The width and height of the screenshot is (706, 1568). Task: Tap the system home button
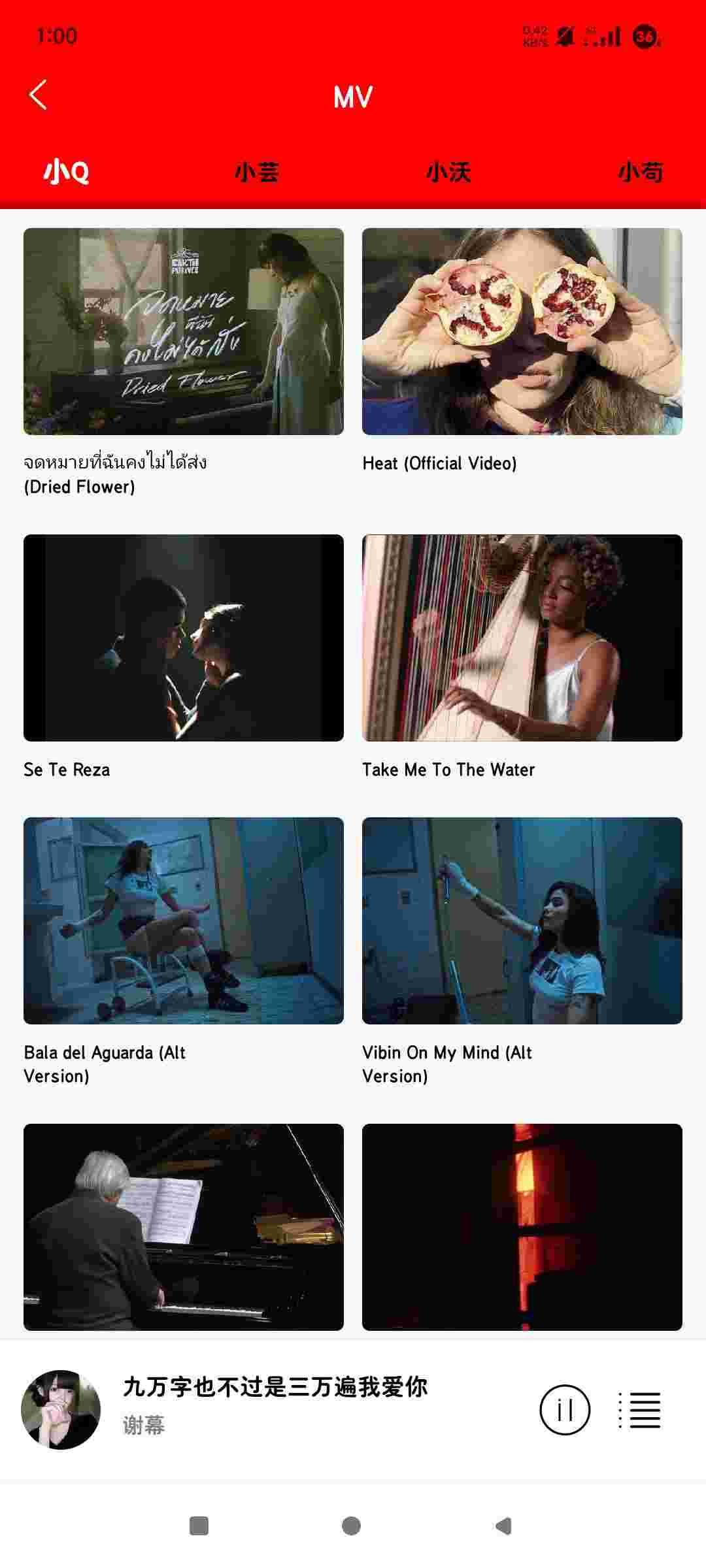[x=352, y=1526]
